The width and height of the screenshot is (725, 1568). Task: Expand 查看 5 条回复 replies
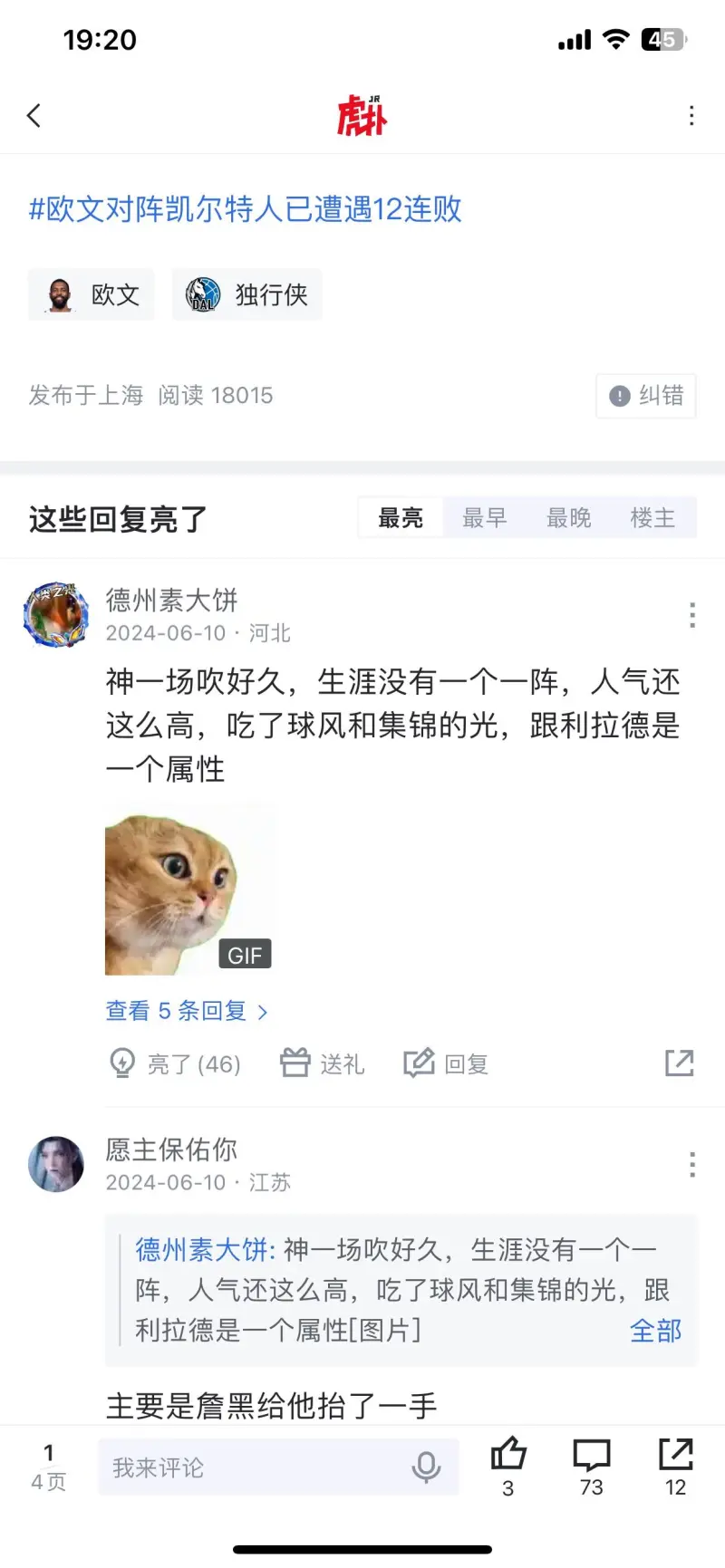[186, 1011]
